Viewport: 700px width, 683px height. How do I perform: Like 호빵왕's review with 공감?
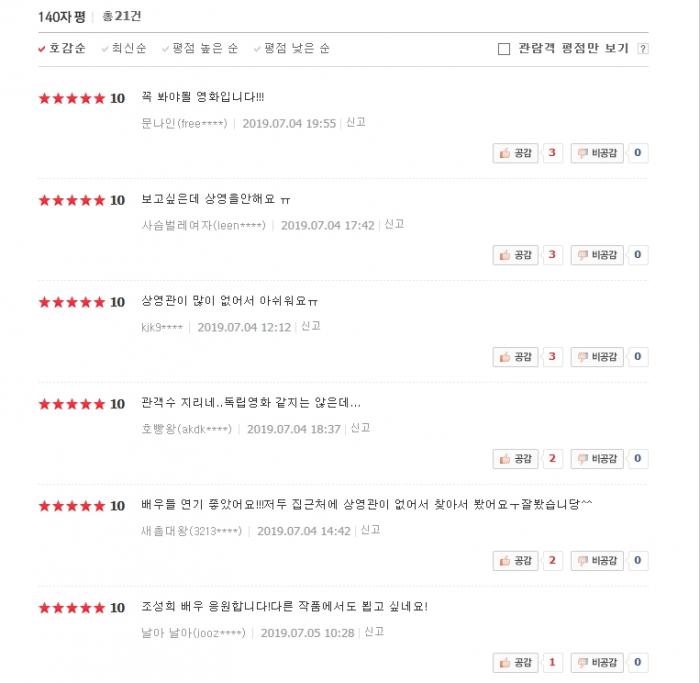point(516,459)
